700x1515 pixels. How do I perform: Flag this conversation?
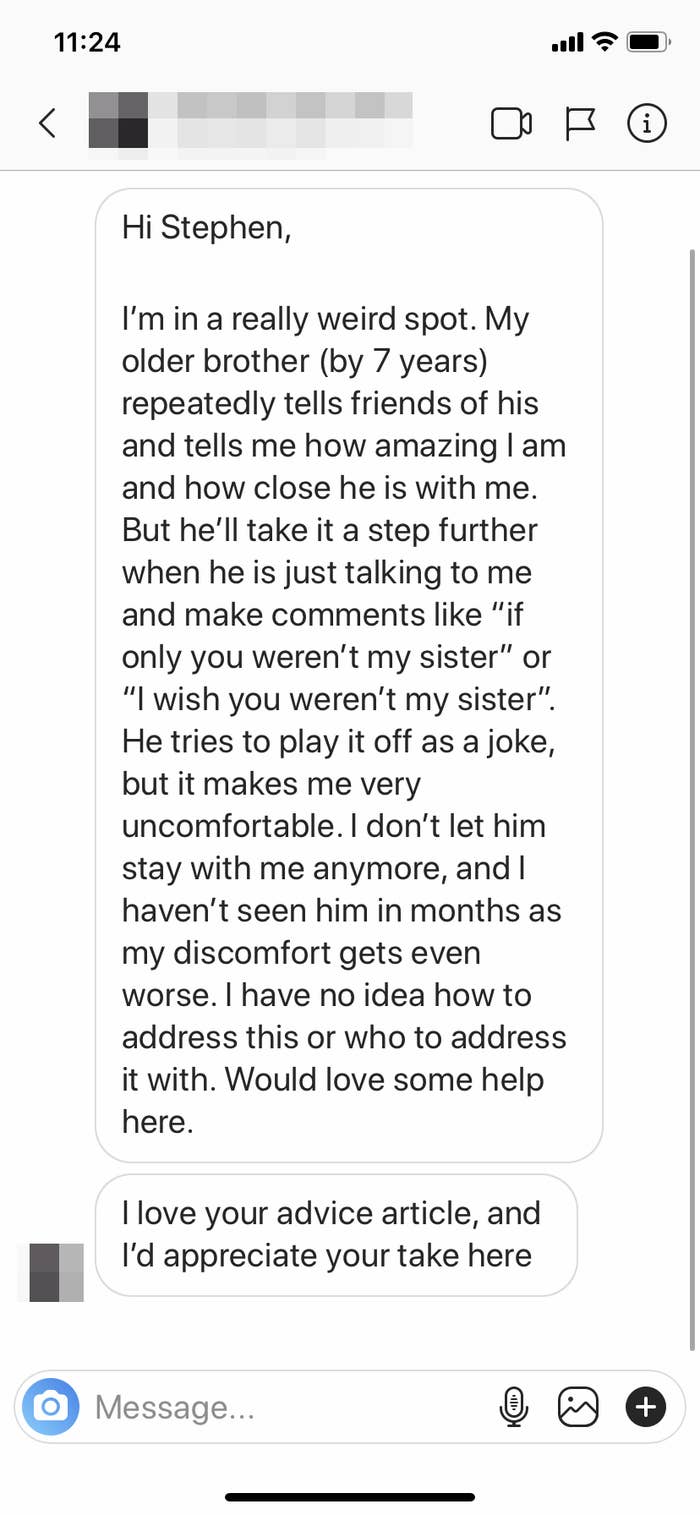(580, 123)
